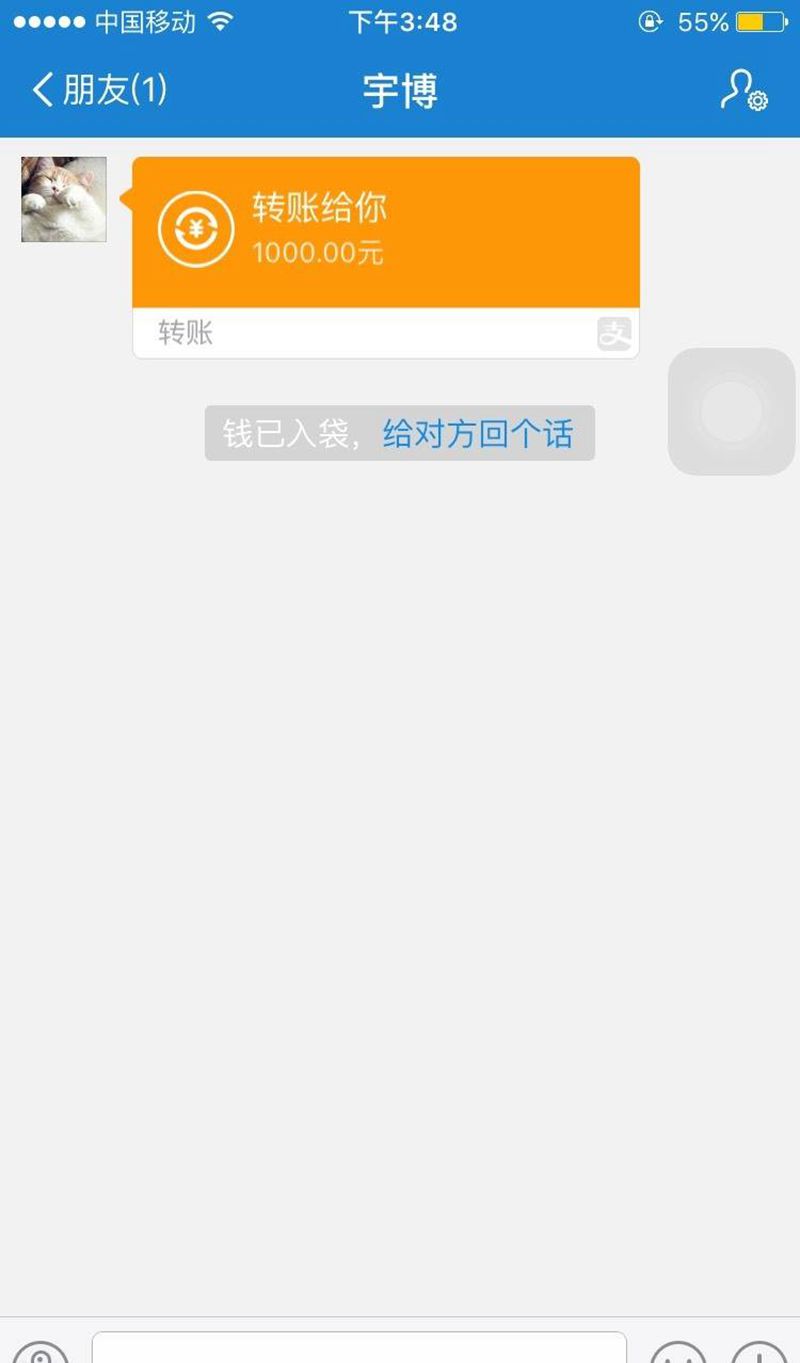Tap 给对方回个话 link
800x1363 pixels.
point(478,434)
